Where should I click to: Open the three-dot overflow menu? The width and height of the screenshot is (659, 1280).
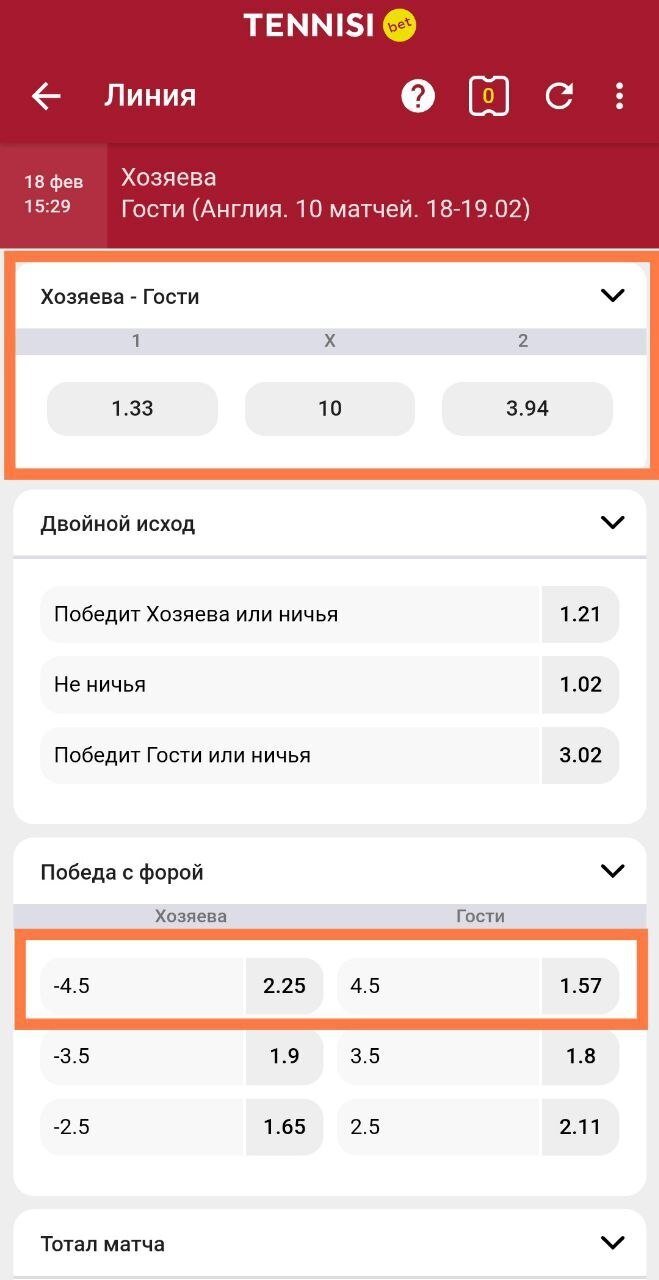619,96
